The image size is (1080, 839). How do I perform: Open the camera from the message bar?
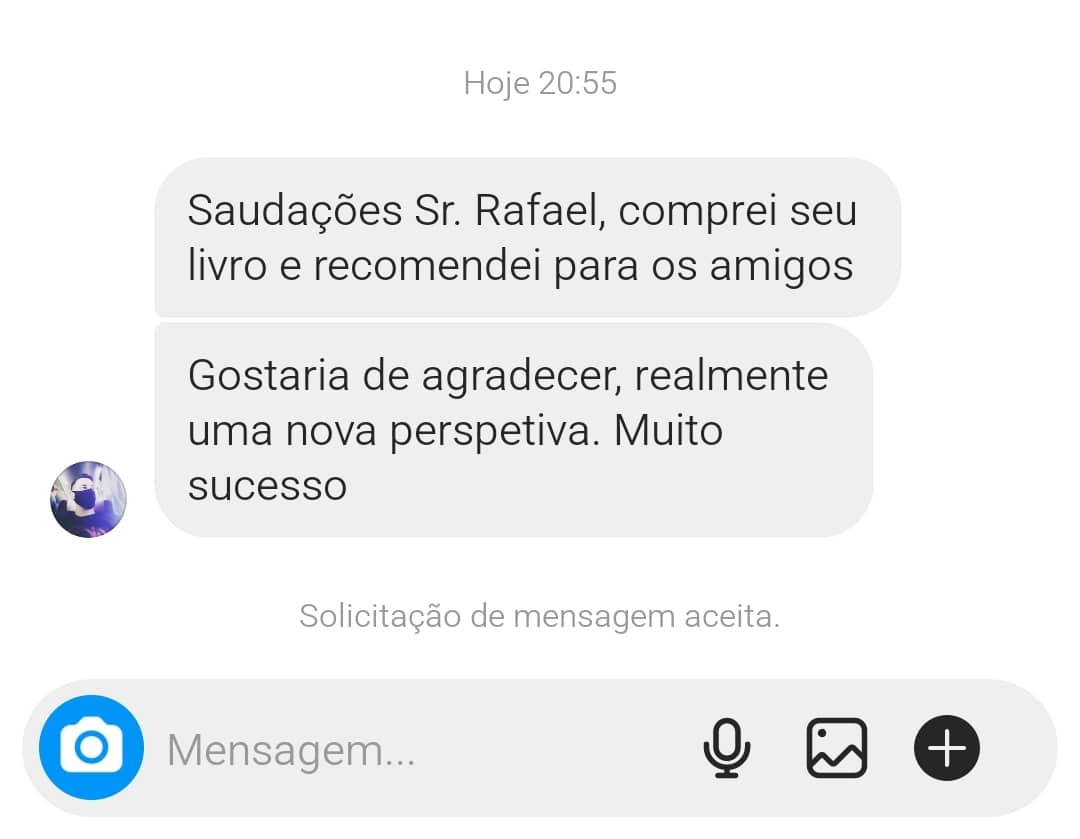click(91, 747)
